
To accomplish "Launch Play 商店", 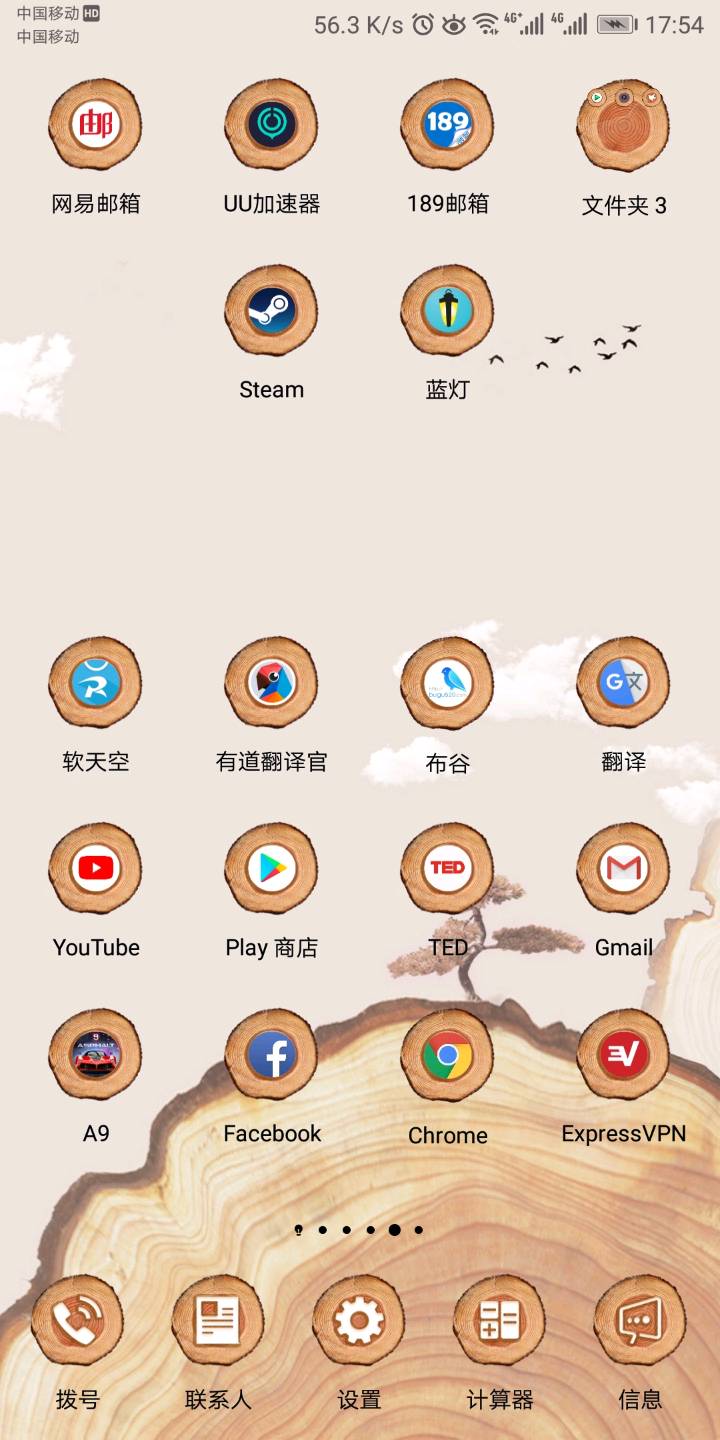I will (x=271, y=869).
